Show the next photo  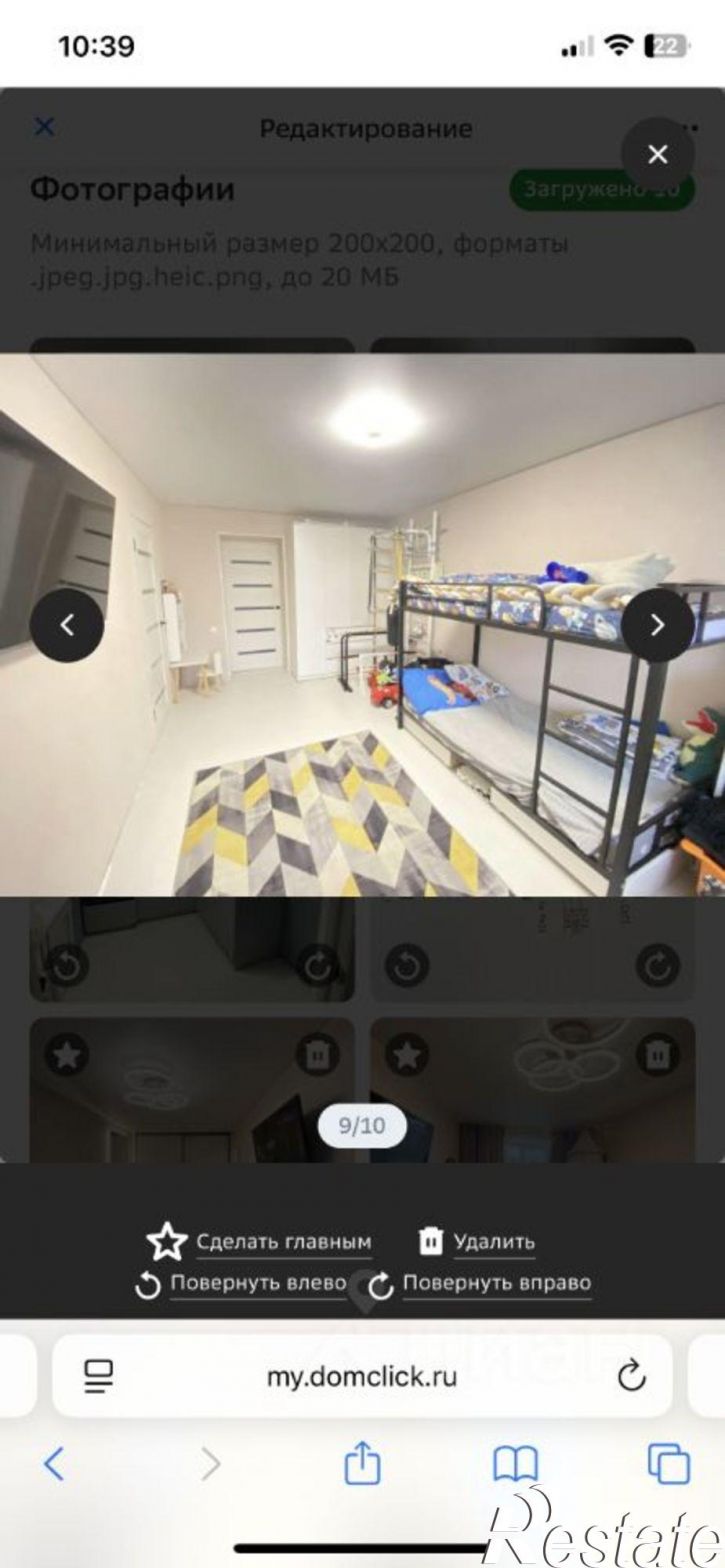point(657,625)
